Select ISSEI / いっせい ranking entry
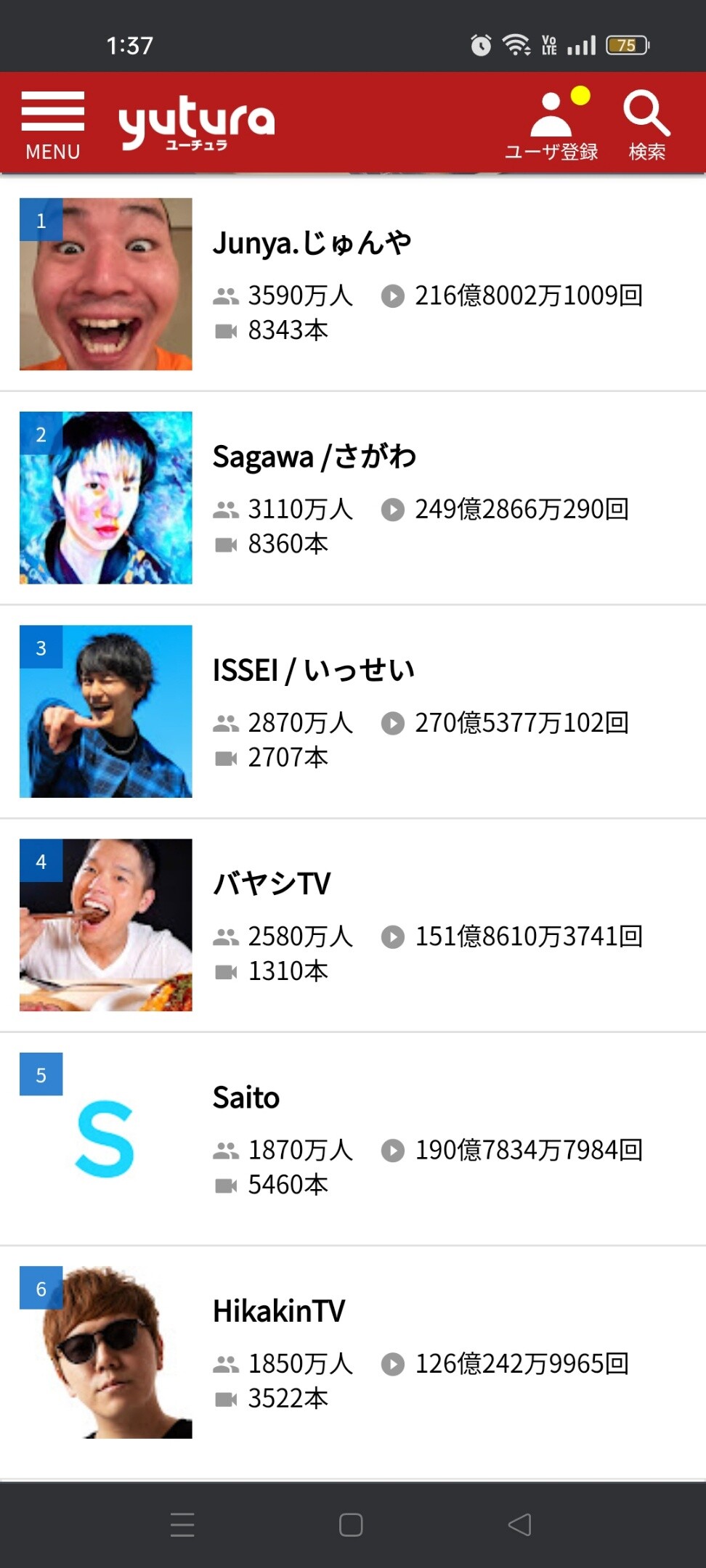The width and height of the screenshot is (706, 1568). [313, 670]
